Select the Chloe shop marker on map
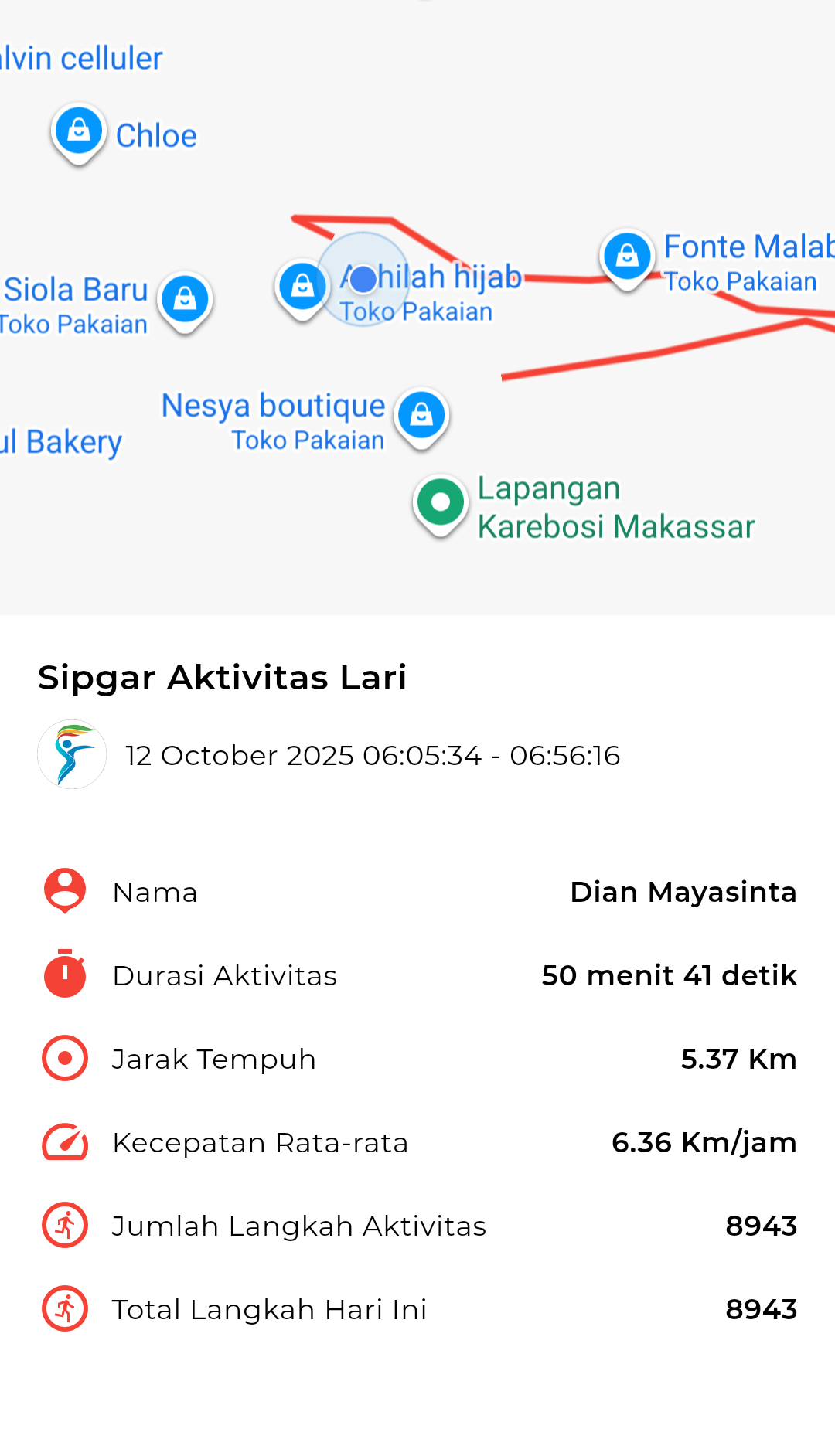 point(79,131)
